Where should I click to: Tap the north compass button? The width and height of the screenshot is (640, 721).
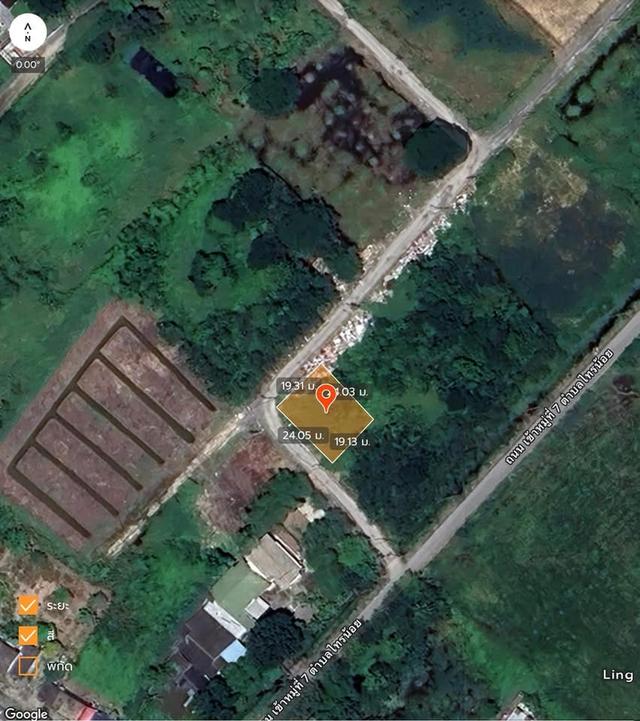click(x=28, y=34)
